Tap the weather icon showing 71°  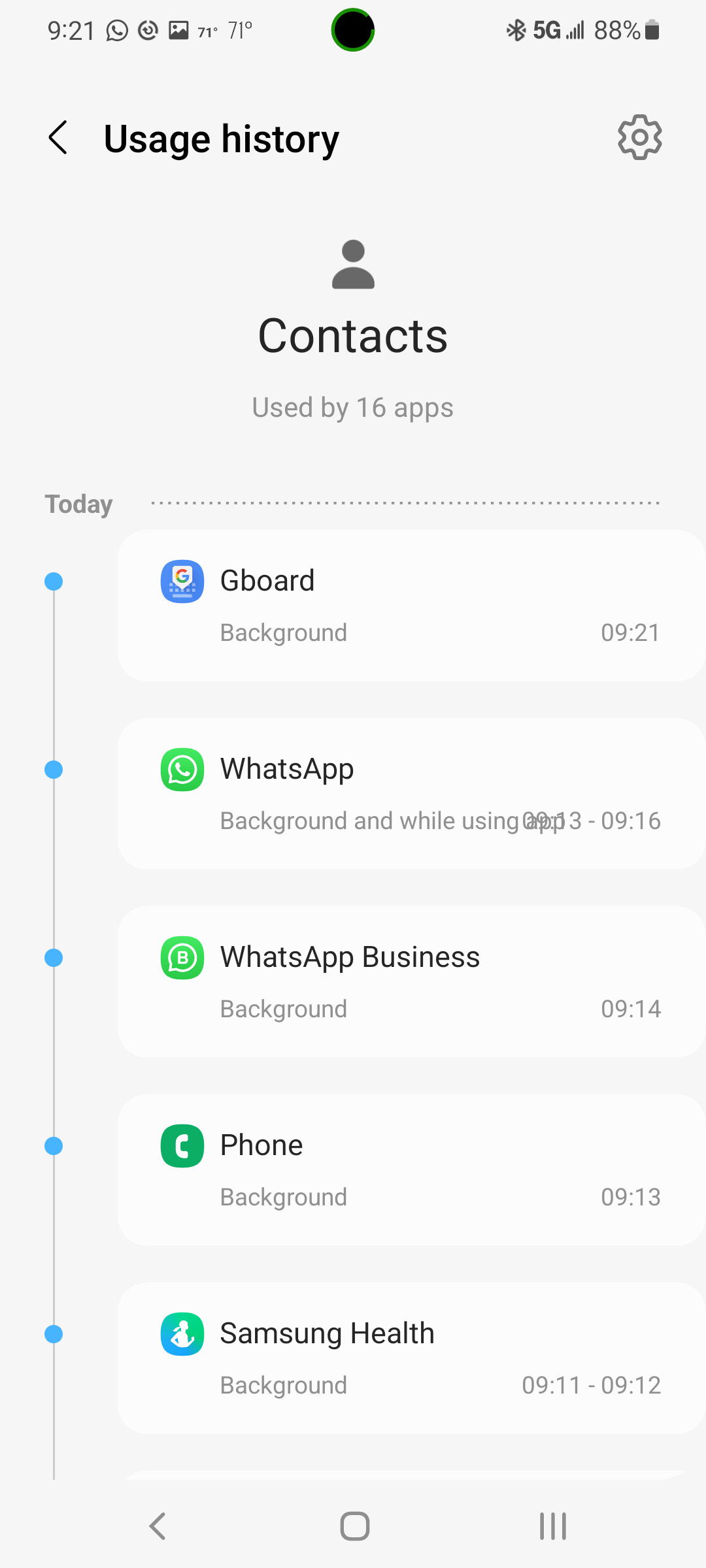click(x=207, y=31)
